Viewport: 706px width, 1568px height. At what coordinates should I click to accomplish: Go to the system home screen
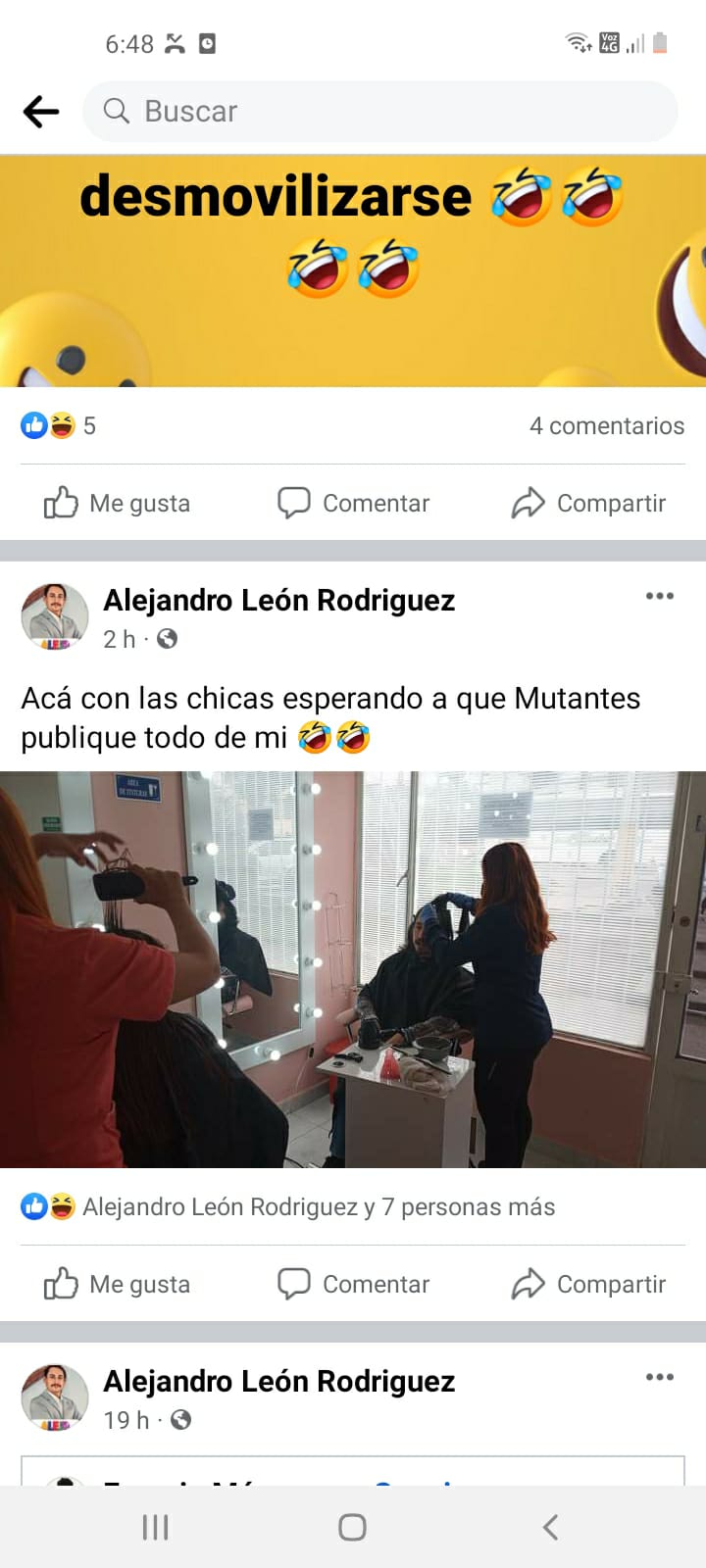[352, 1527]
